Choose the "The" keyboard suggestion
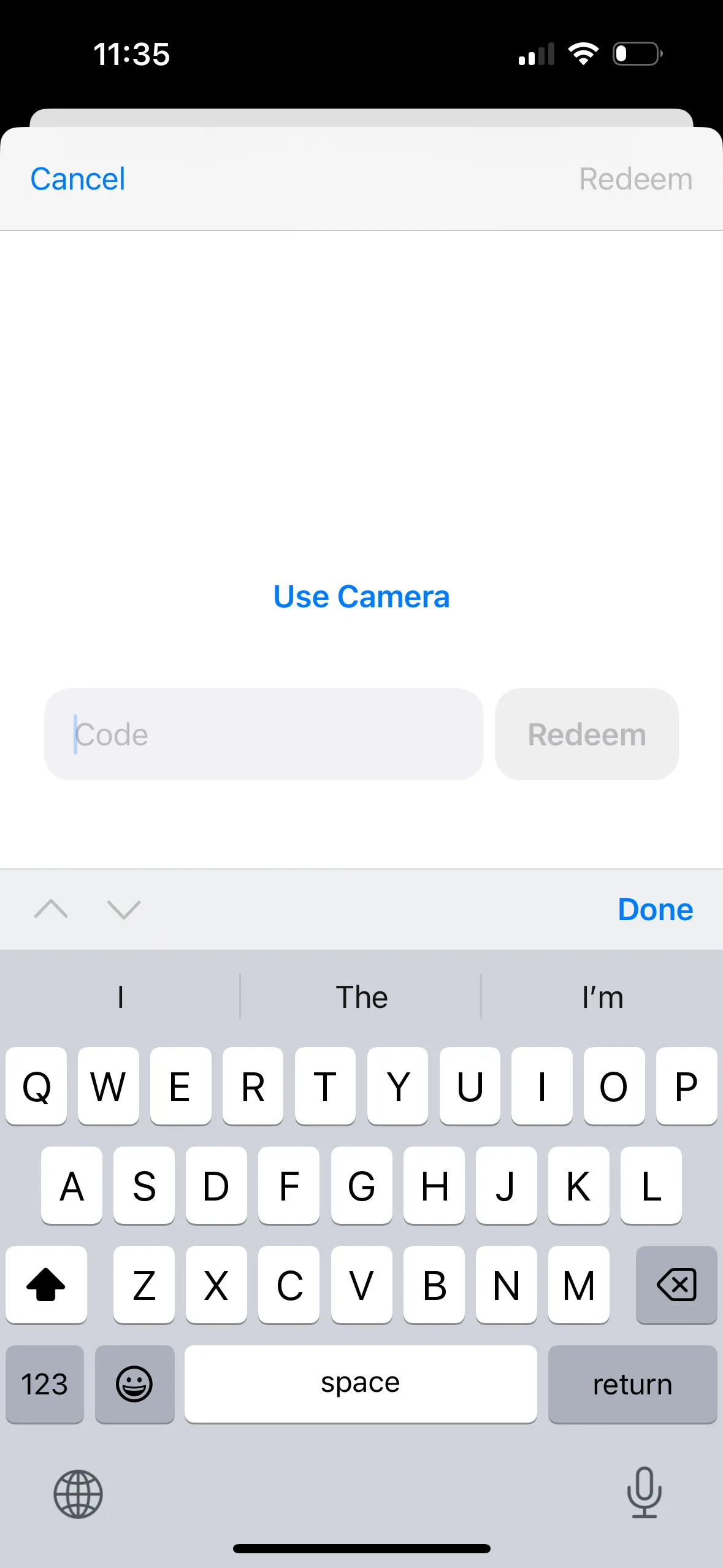Viewport: 723px width, 1568px height. 361,997
